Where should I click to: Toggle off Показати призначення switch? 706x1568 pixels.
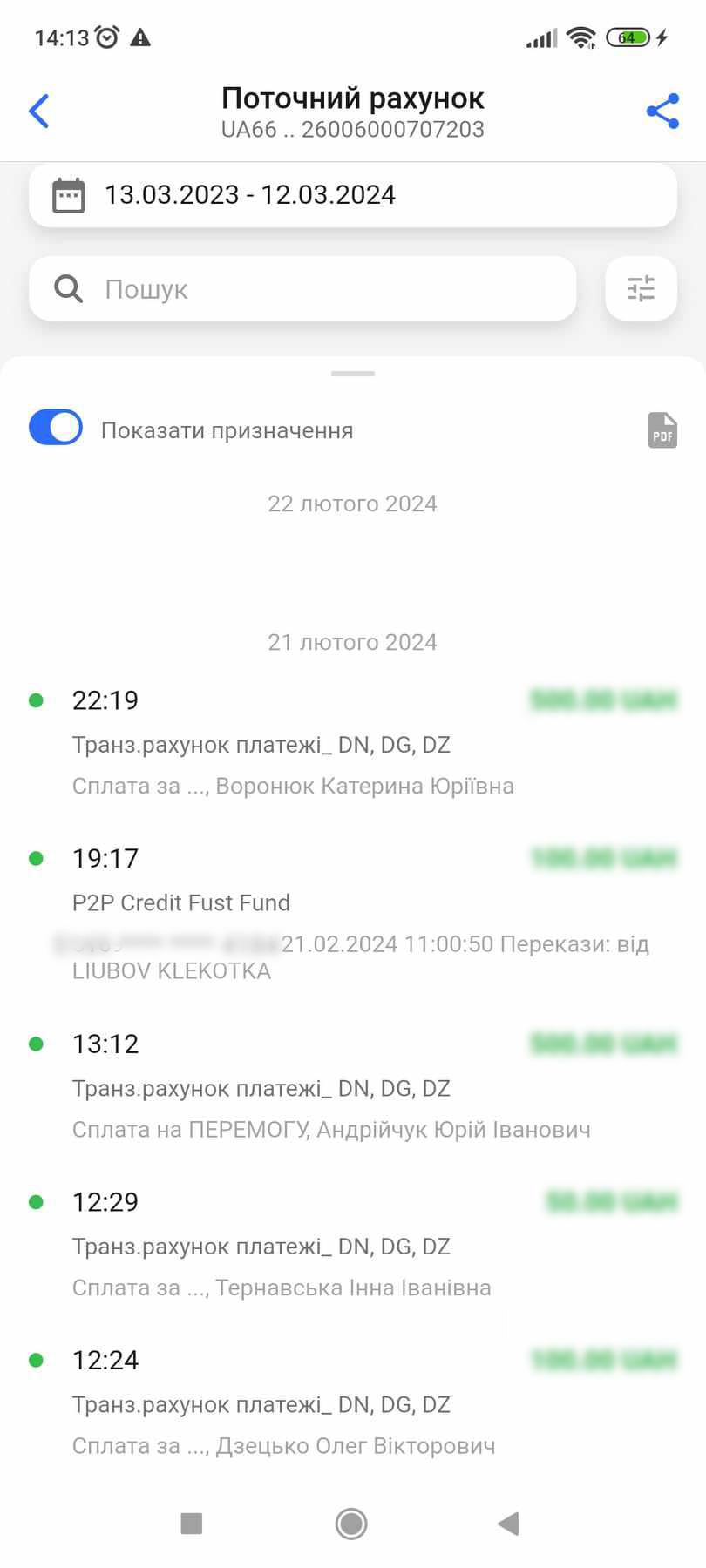[x=56, y=429]
